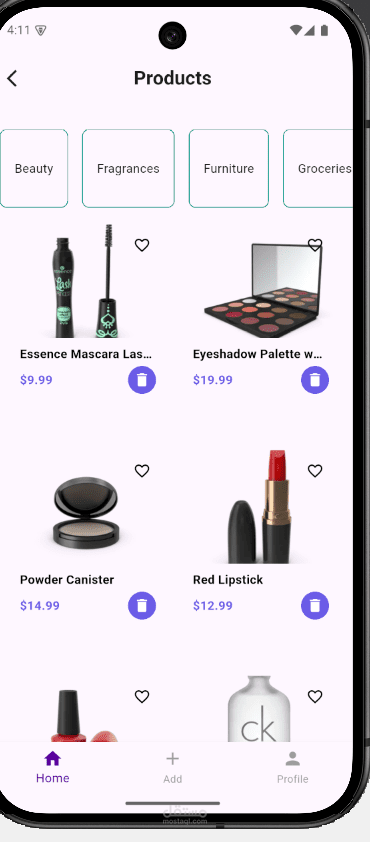Like the Eyeshadow Palette with the heart icon
The image size is (370, 842).
315,245
